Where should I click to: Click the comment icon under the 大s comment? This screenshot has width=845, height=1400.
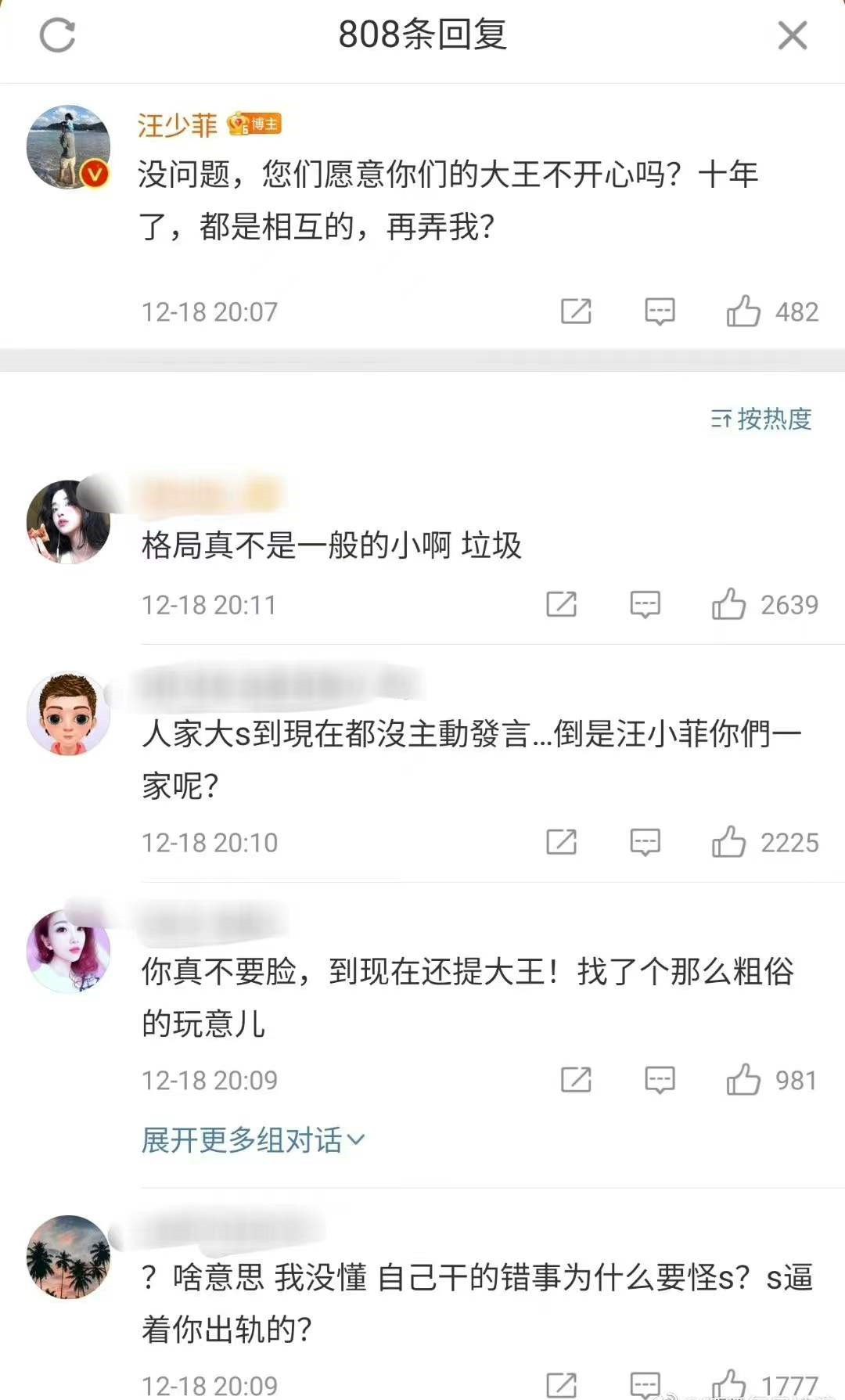point(645,842)
